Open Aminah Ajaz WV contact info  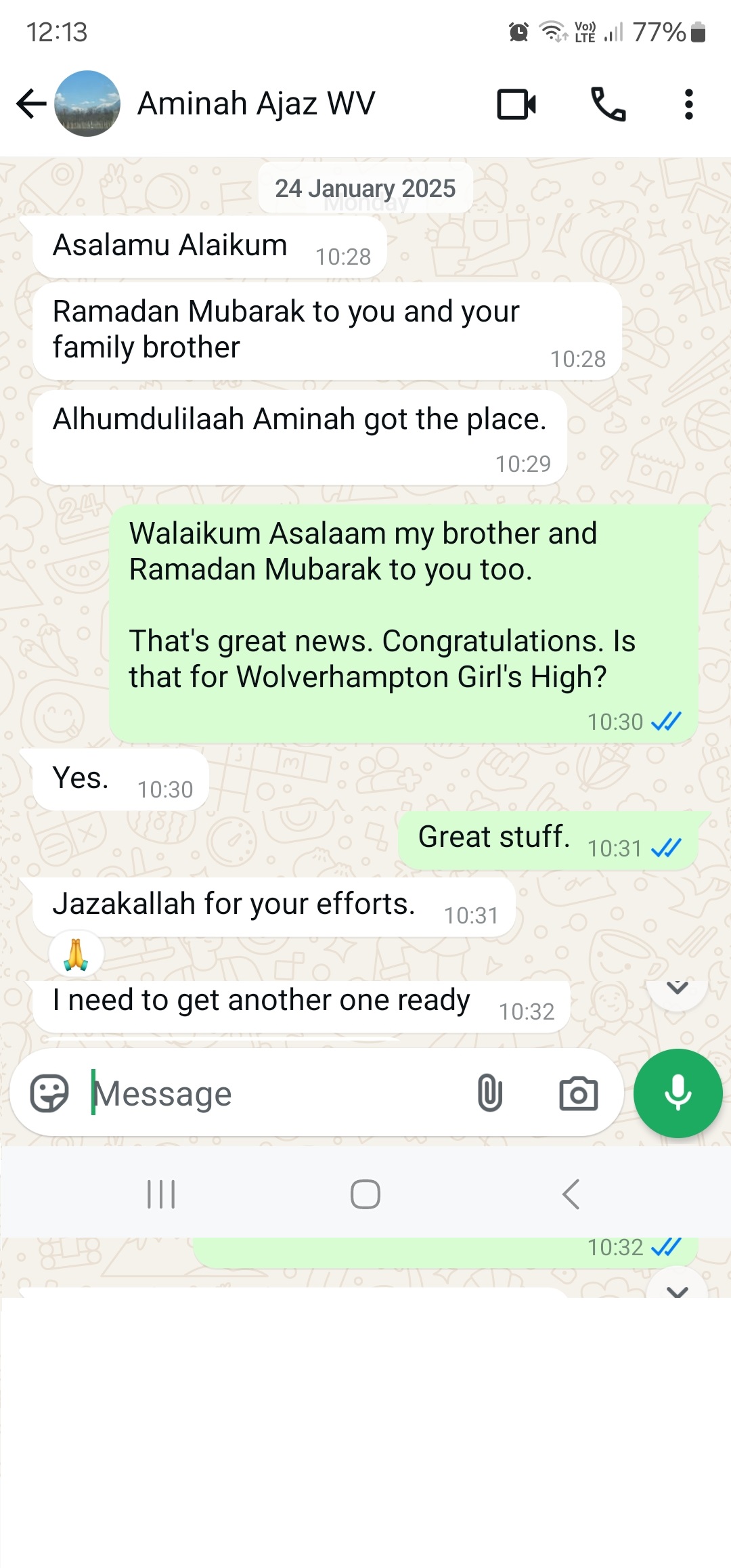[x=256, y=104]
